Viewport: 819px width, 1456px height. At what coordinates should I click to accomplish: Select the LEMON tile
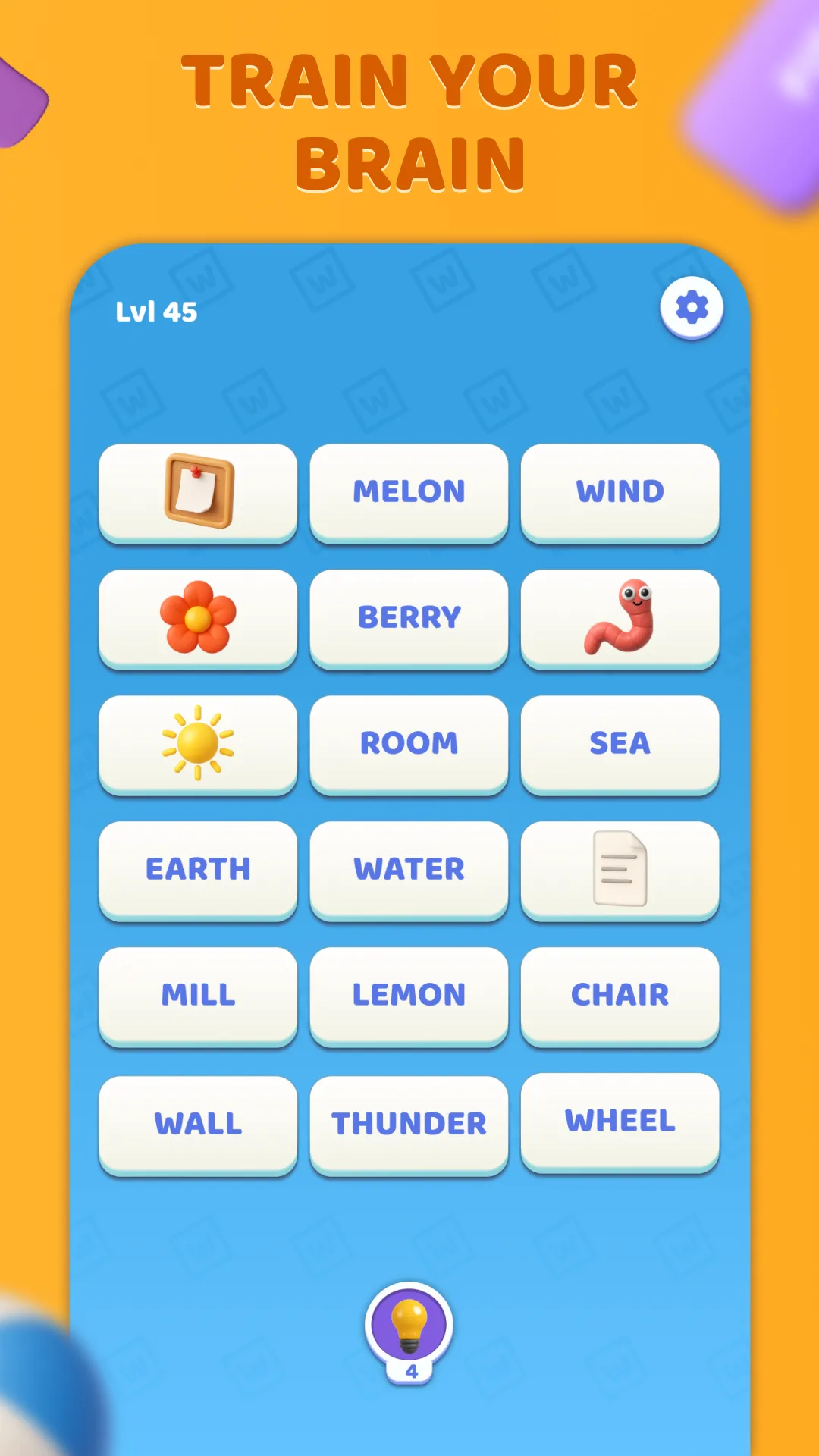tap(409, 996)
